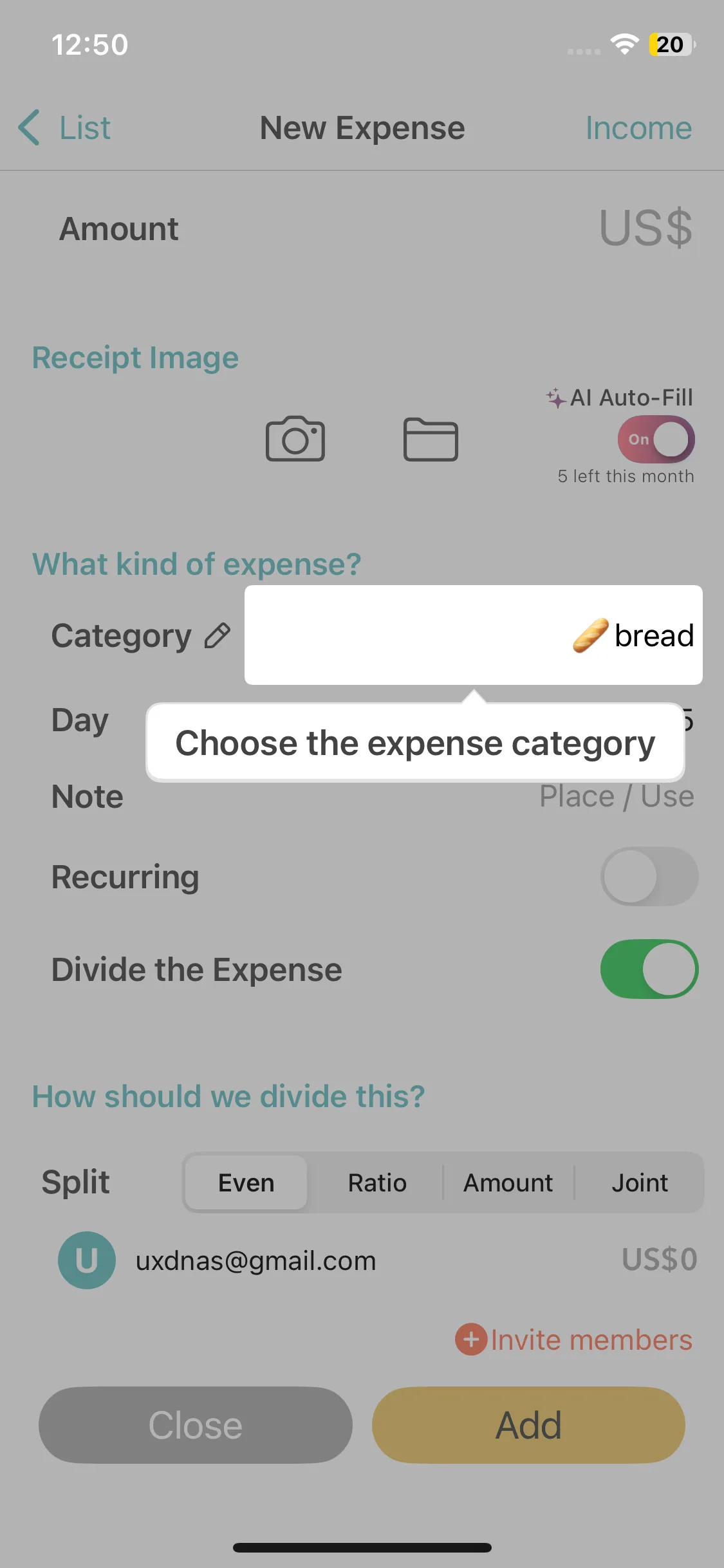Enable the Recurring switch
This screenshot has width=724, height=1568.
(x=649, y=876)
